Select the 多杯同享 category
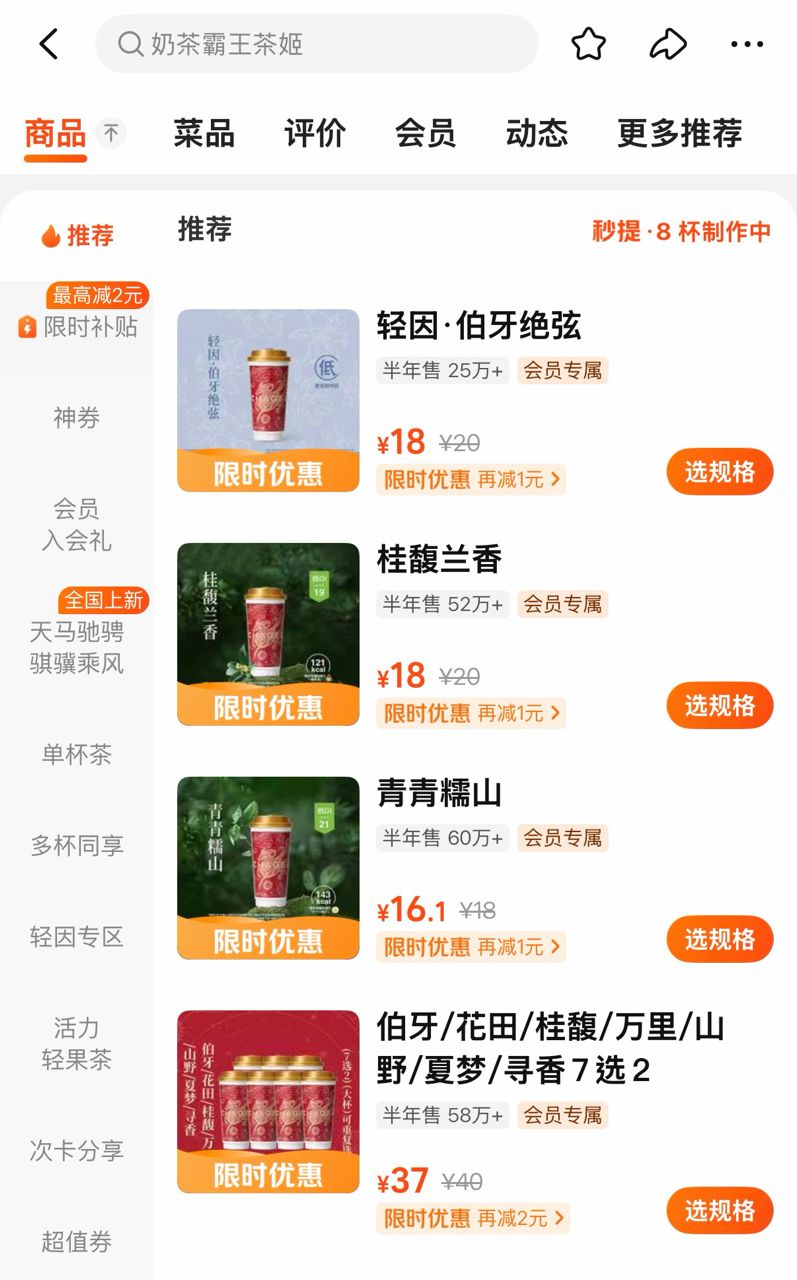The height and width of the screenshot is (1280, 797). (x=77, y=845)
